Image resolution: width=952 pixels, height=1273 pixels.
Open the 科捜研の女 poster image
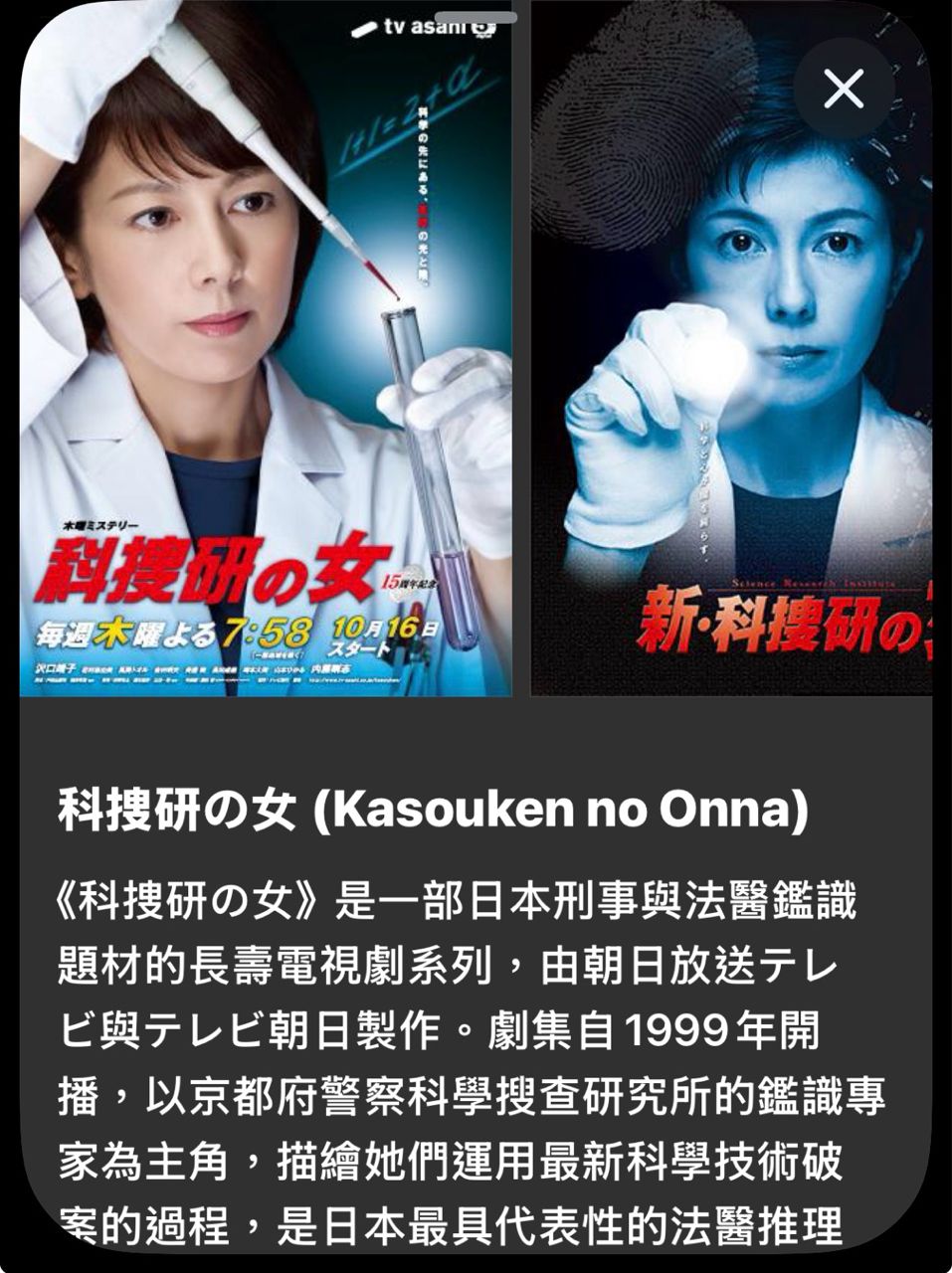pos(266,348)
